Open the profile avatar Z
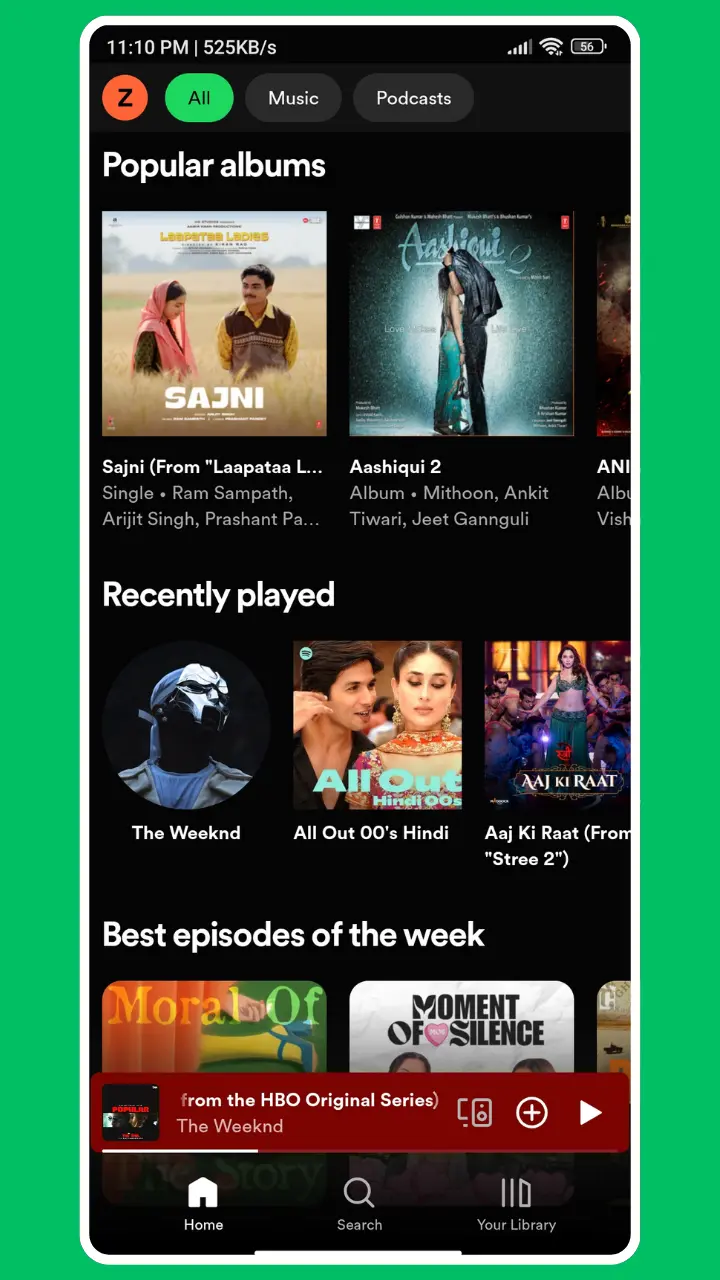 coord(125,98)
